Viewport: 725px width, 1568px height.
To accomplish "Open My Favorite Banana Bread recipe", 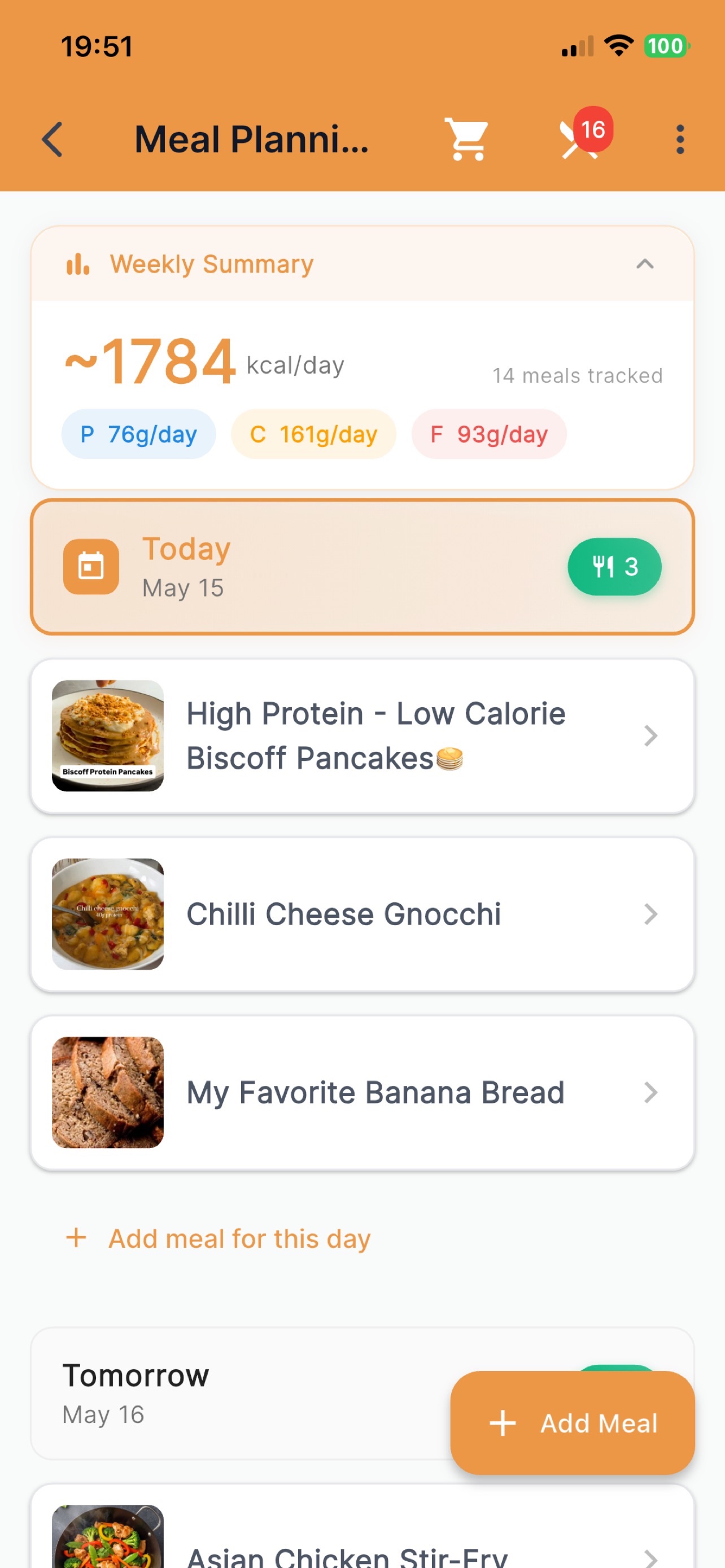I will [x=362, y=1093].
